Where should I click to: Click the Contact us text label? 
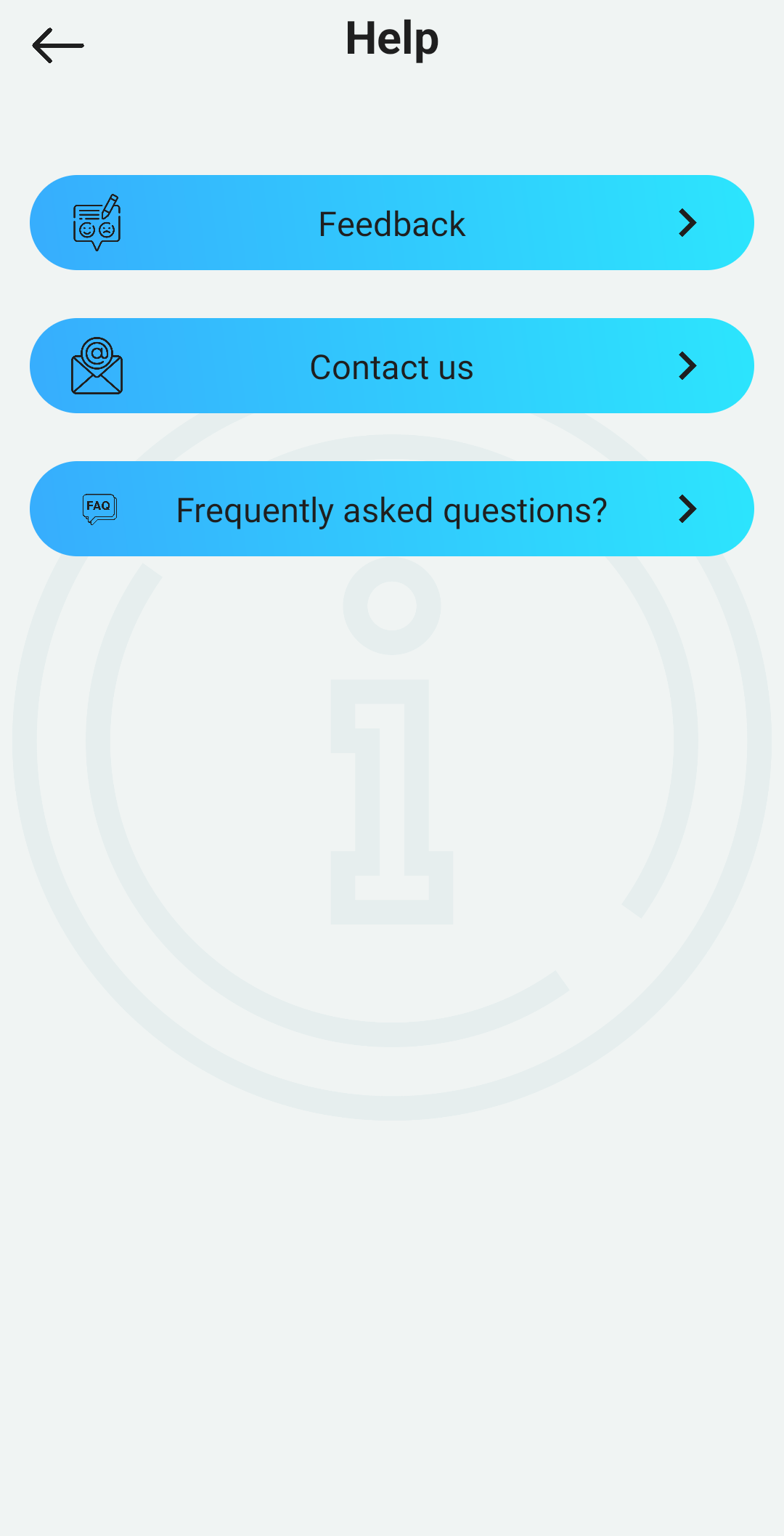pos(391,367)
